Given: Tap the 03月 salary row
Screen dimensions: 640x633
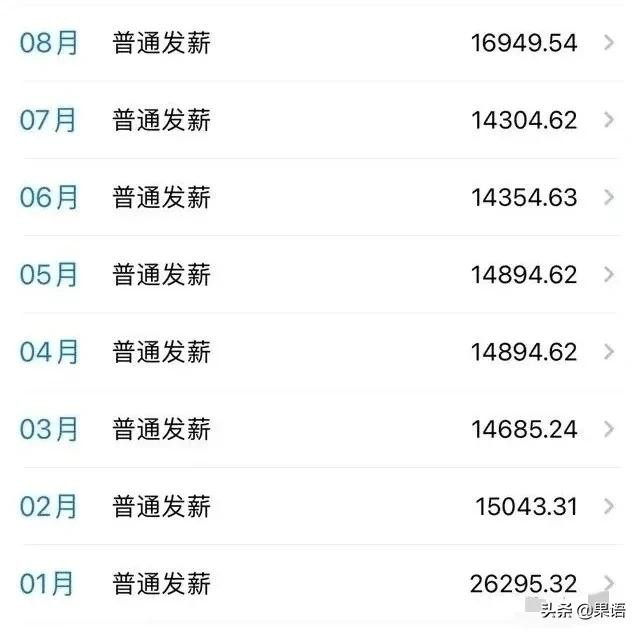Looking at the screenshot, I should point(320,429).
